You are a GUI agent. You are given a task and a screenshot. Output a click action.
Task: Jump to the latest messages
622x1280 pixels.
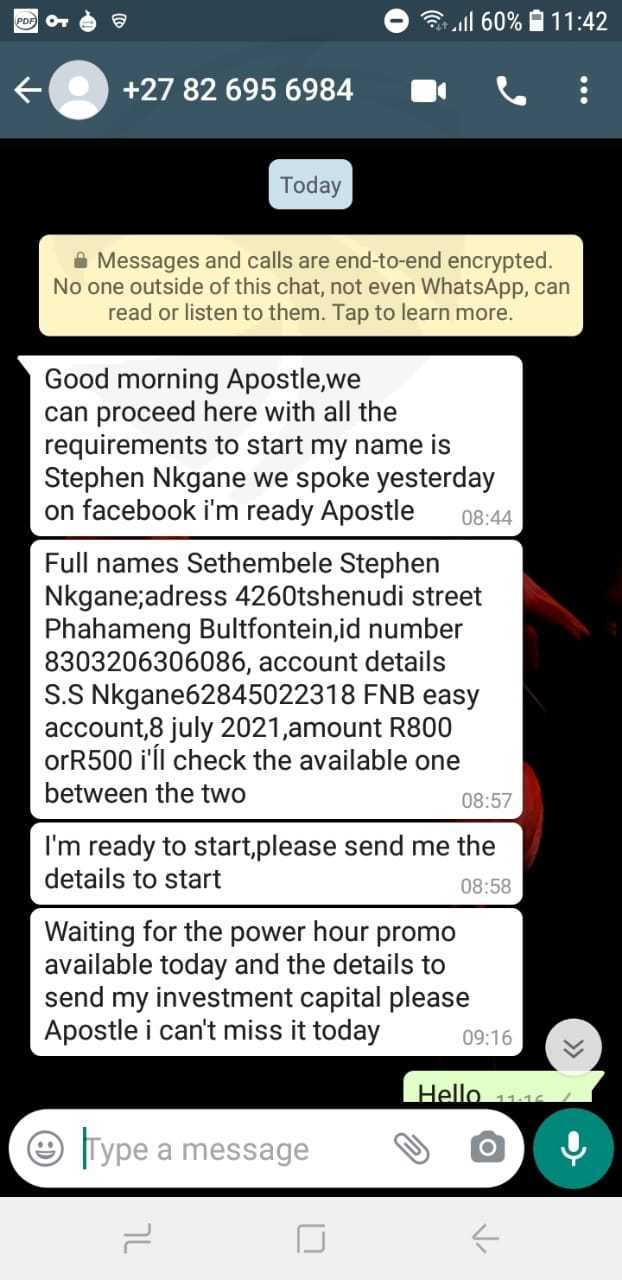tap(573, 1048)
